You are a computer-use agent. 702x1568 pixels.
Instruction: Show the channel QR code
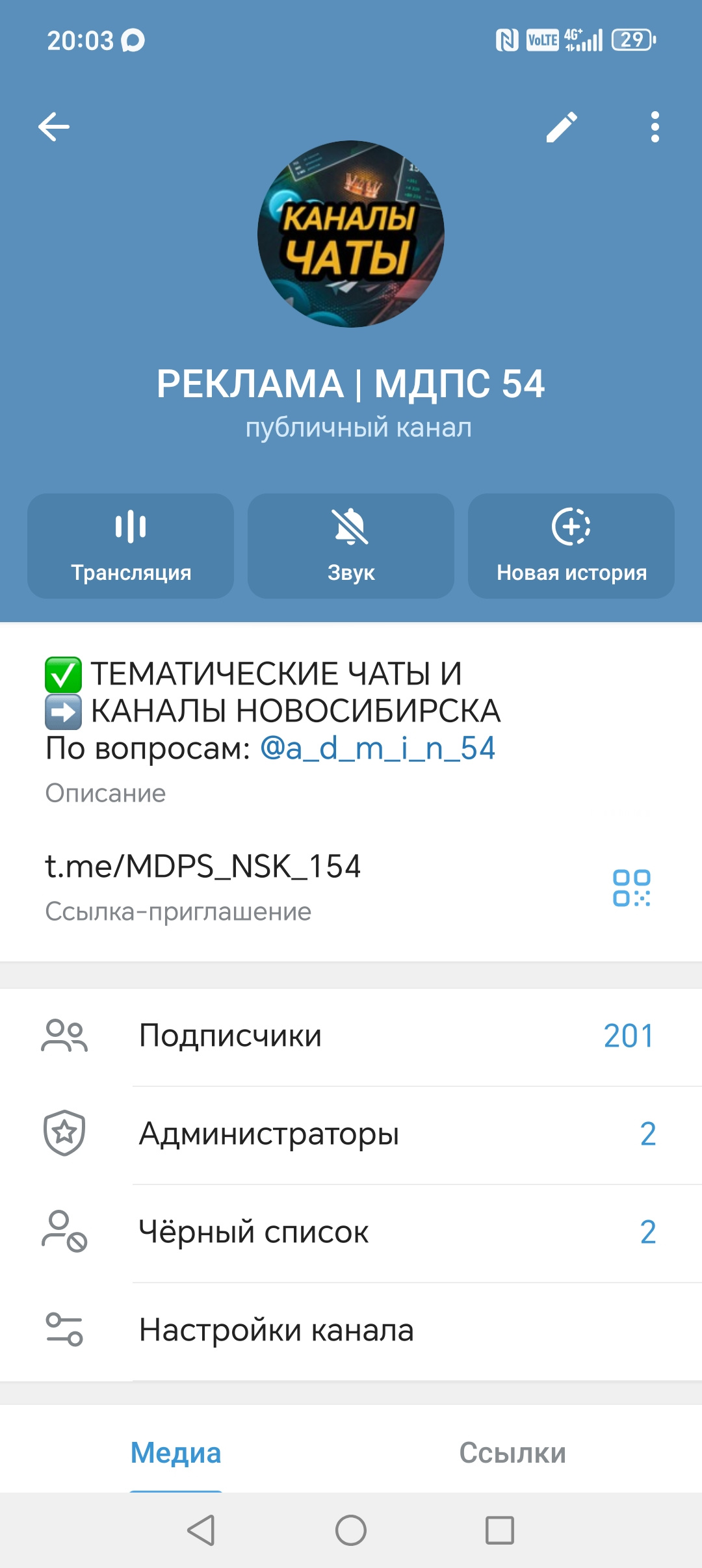point(631,888)
